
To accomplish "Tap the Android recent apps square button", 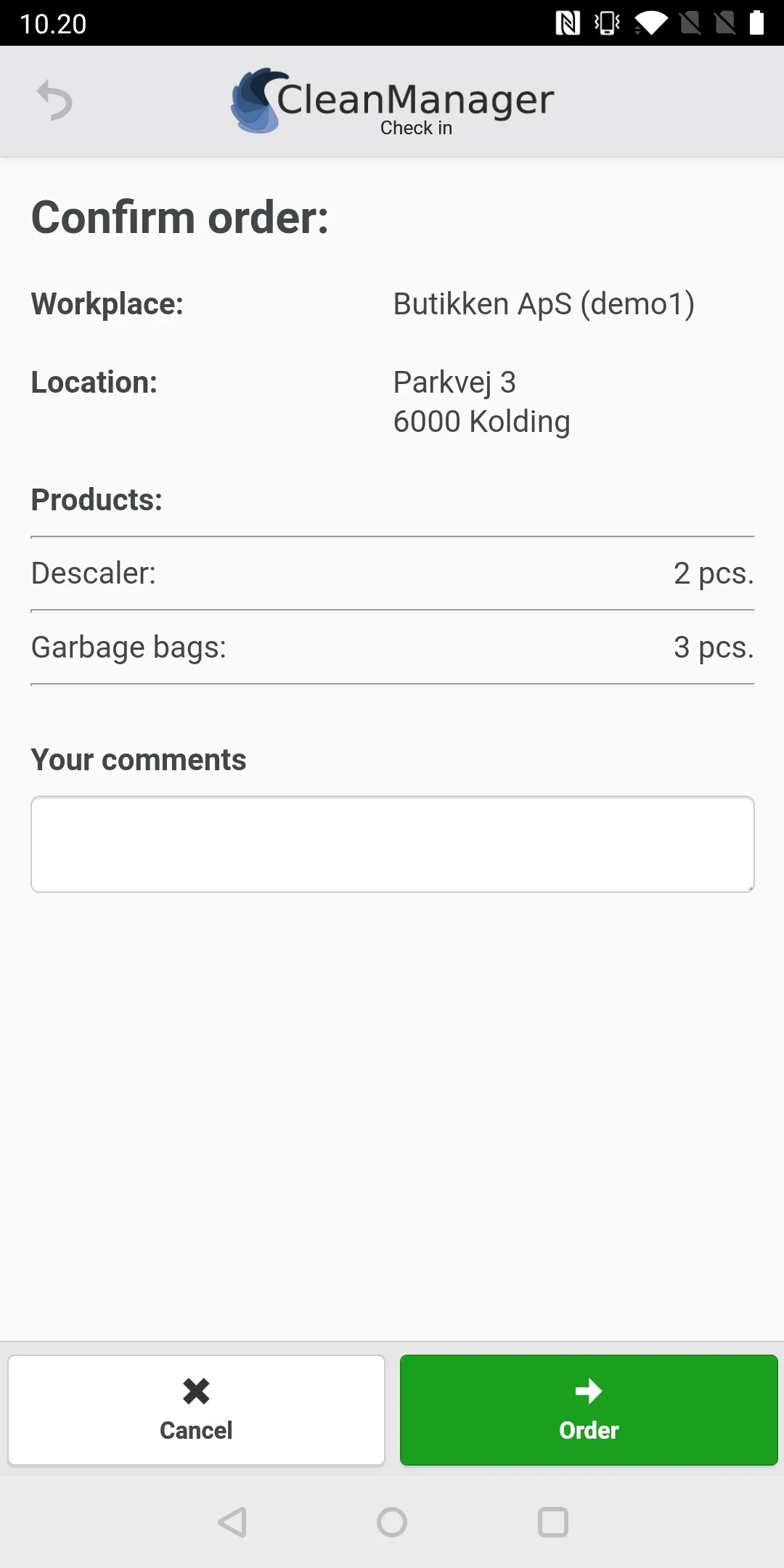I will [x=552, y=1522].
